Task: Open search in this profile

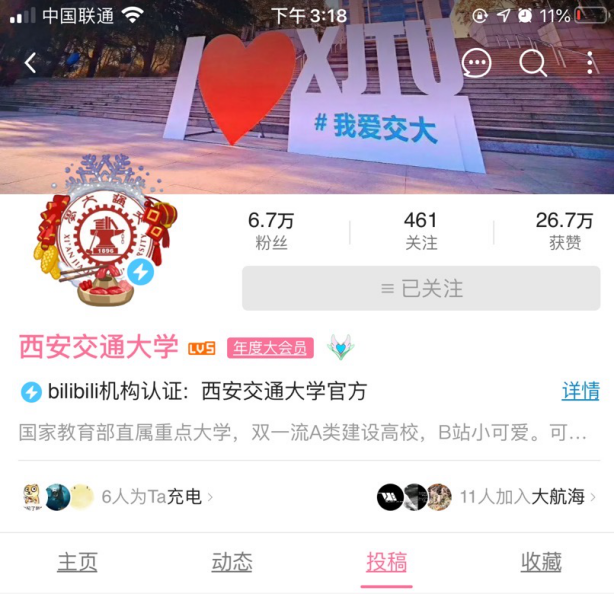Action: tap(533, 63)
